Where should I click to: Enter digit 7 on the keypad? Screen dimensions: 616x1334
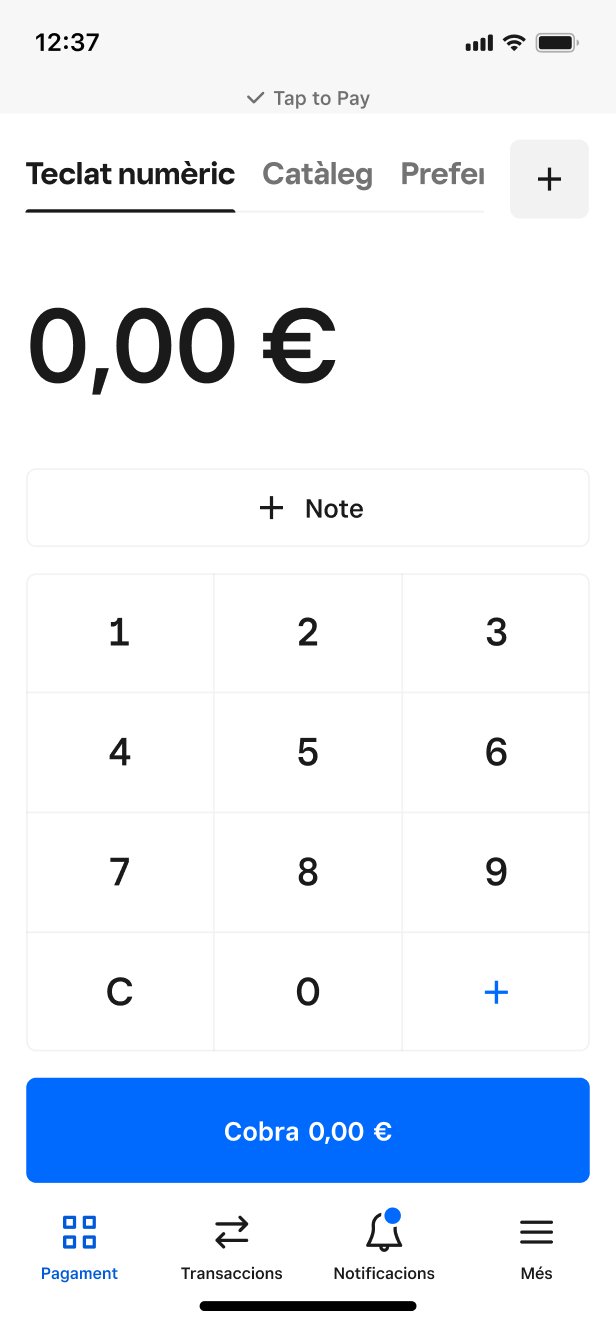pyautogui.click(x=120, y=872)
